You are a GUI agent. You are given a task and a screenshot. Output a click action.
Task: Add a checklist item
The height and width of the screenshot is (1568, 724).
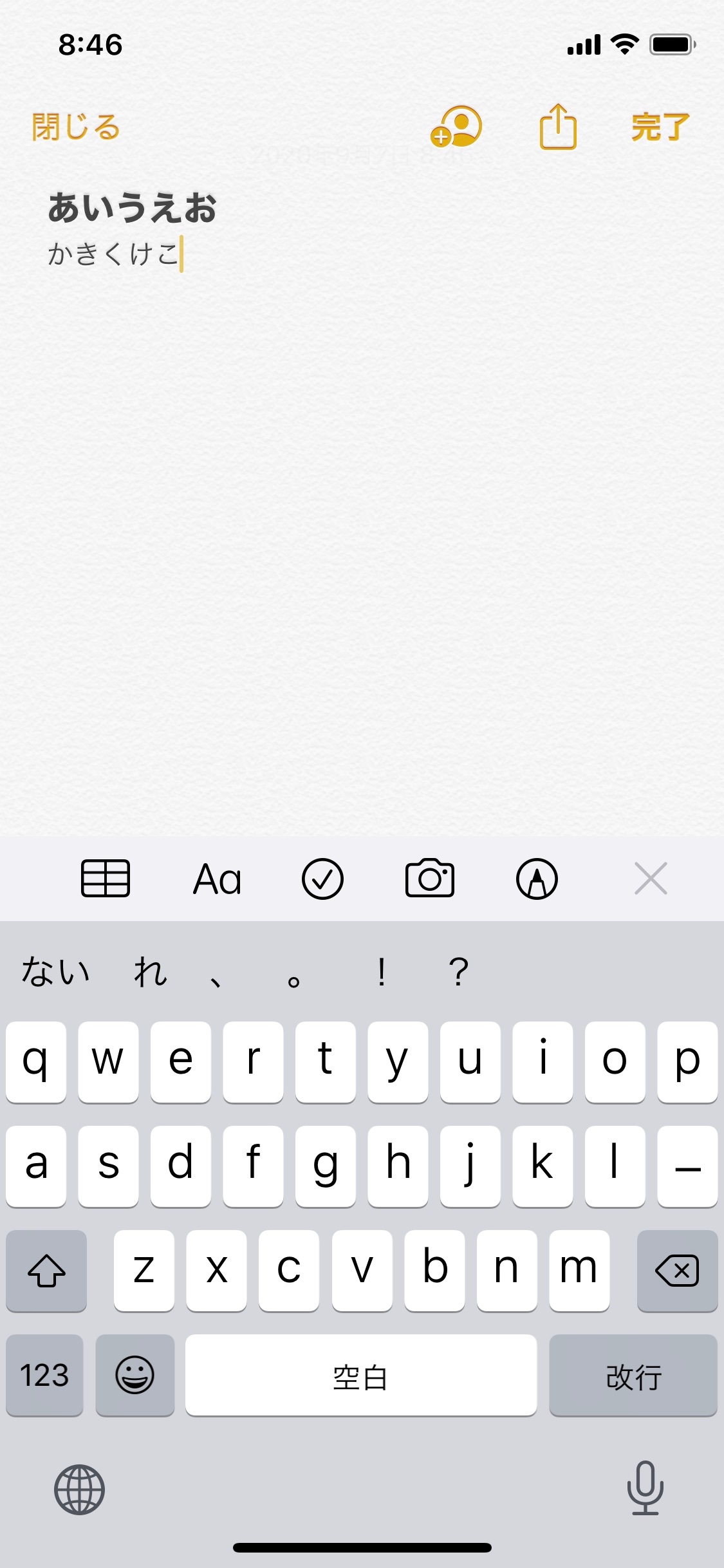322,879
